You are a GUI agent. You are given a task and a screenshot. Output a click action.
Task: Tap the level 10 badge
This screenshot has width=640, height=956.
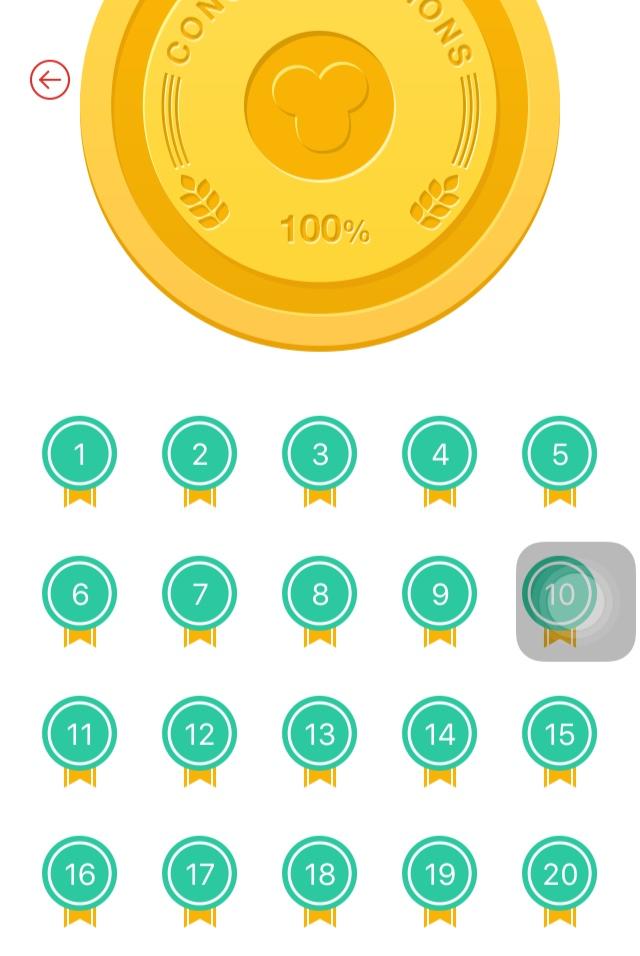coord(560,595)
